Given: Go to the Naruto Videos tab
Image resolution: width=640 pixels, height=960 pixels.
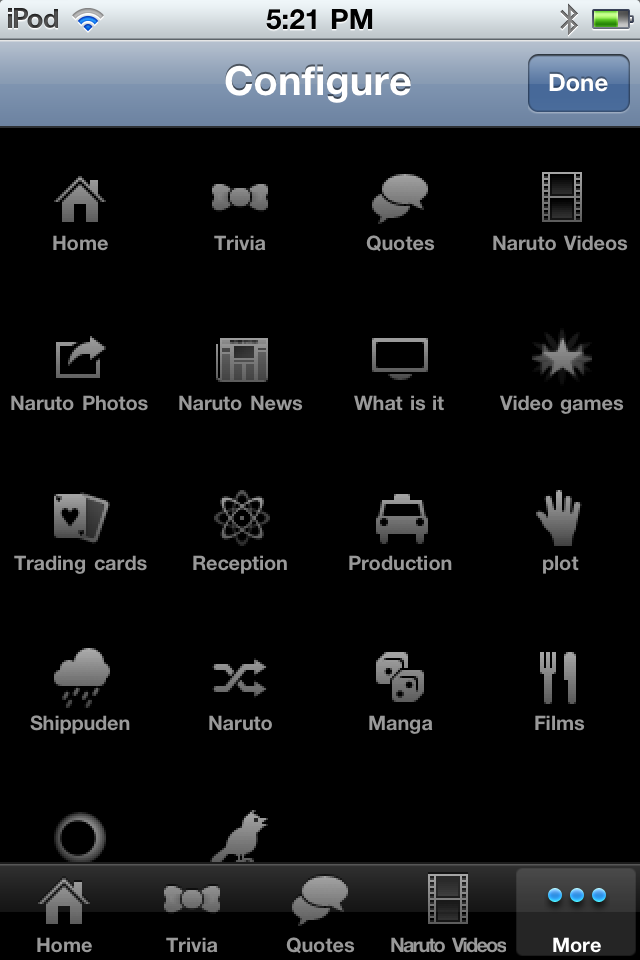Looking at the screenshot, I should click(448, 914).
